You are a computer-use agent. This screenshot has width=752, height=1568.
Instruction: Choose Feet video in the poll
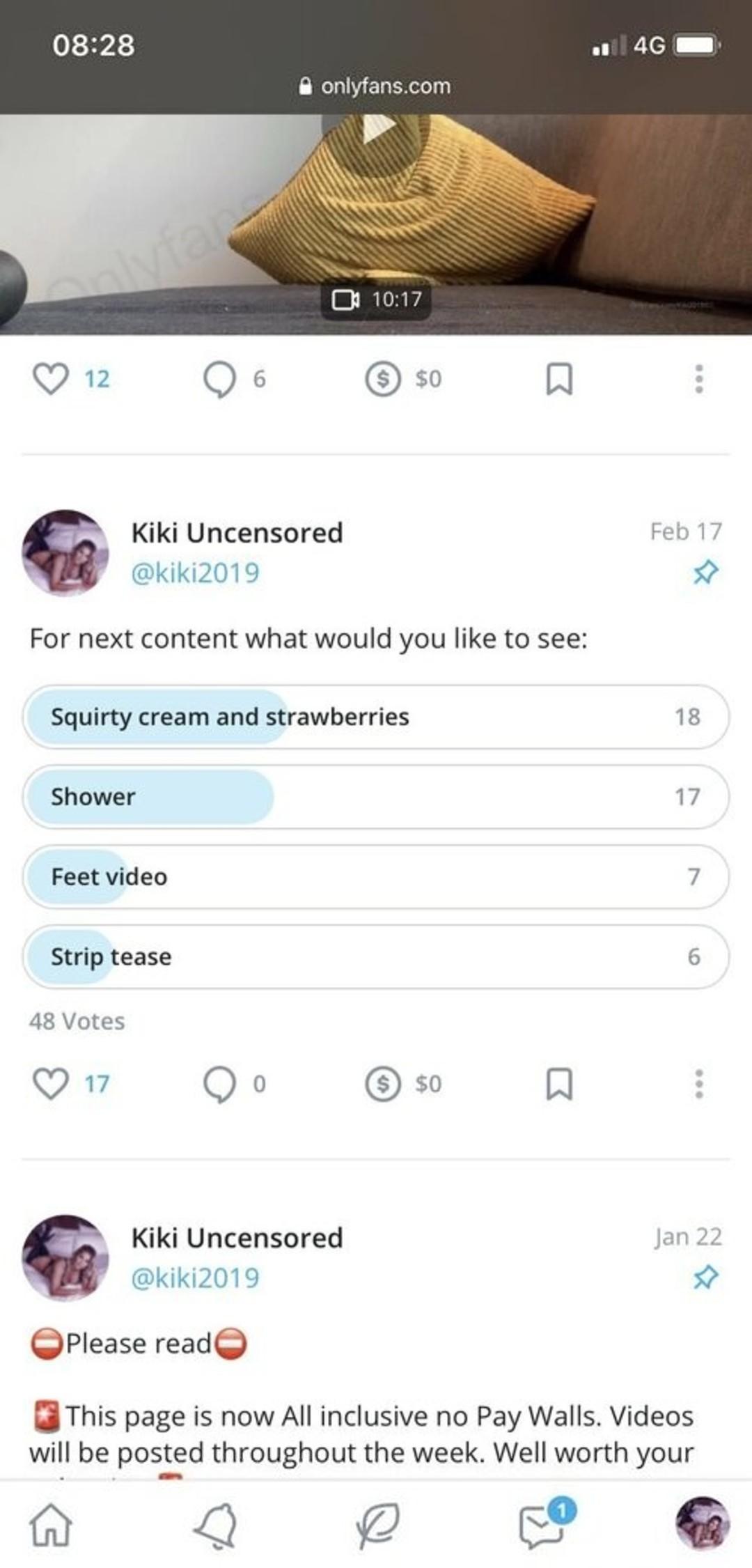pyautogui.click(x=376, y=877)
